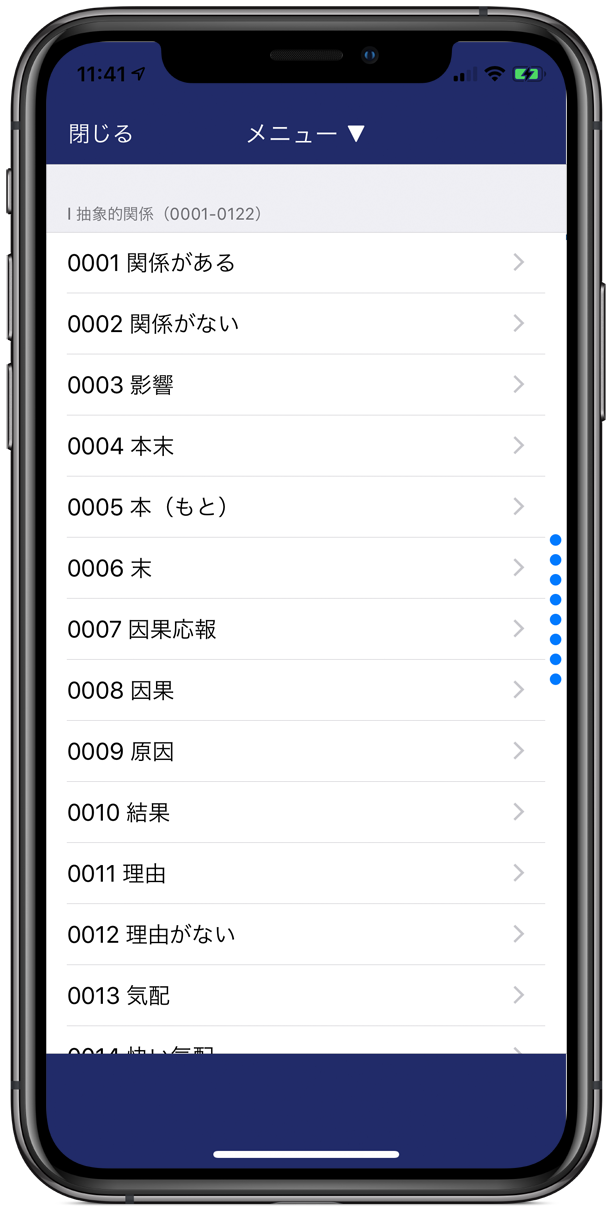Viewport: 613px width, 1210px height.
Task: Select entry 0011 理由
Action: (x=300, y=873)
